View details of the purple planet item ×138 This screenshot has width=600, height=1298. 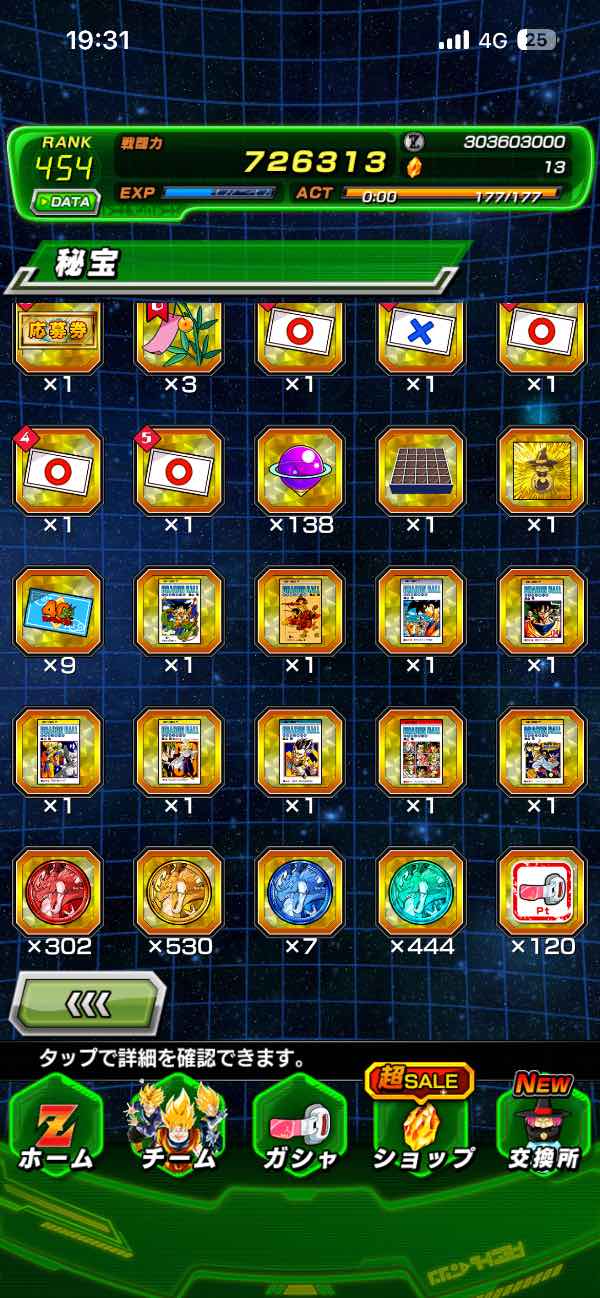(x=300, y=471)
